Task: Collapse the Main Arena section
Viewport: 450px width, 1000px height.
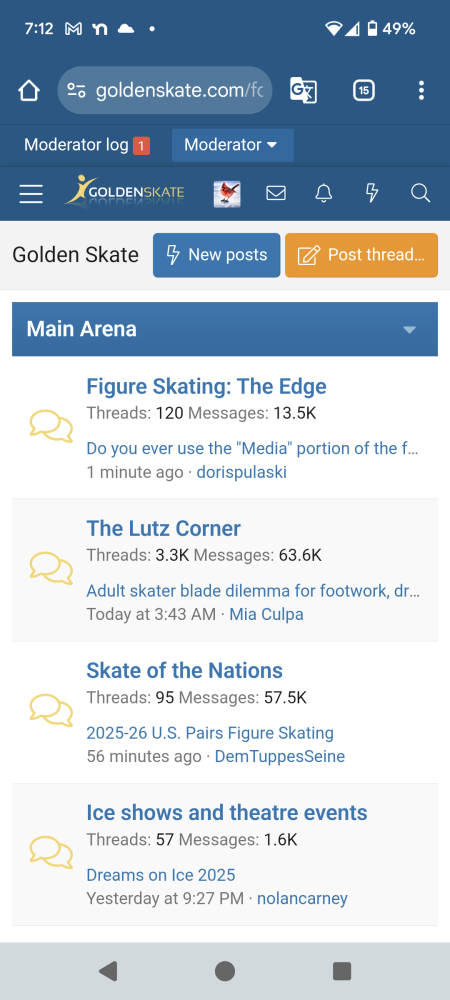Action: point(409,330)
